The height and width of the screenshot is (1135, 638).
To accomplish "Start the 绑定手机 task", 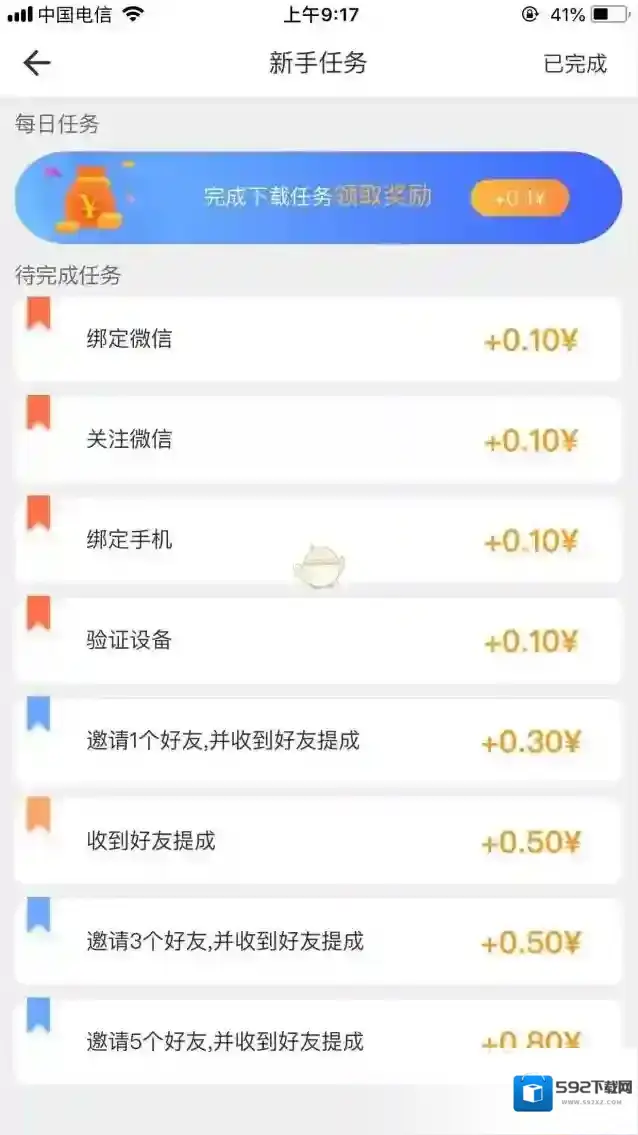I will pyautogui.click(x=318, y=540).
